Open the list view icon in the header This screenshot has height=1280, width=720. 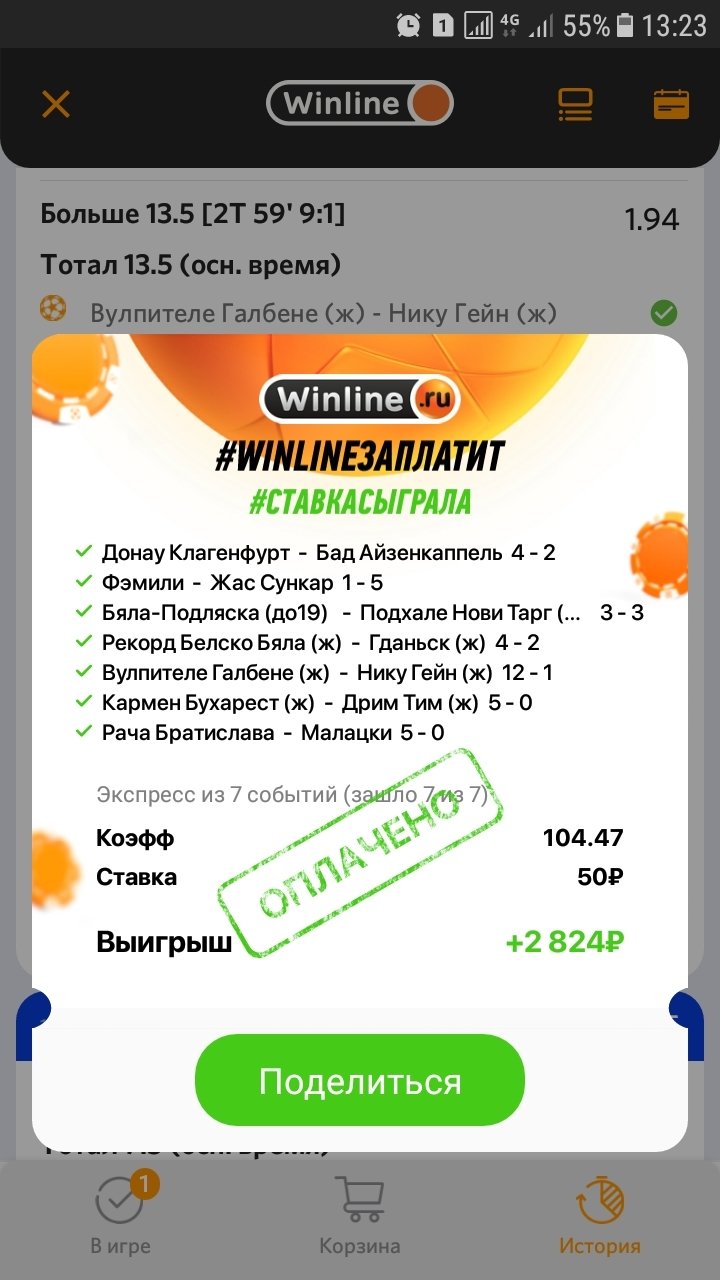coord(575,104)
